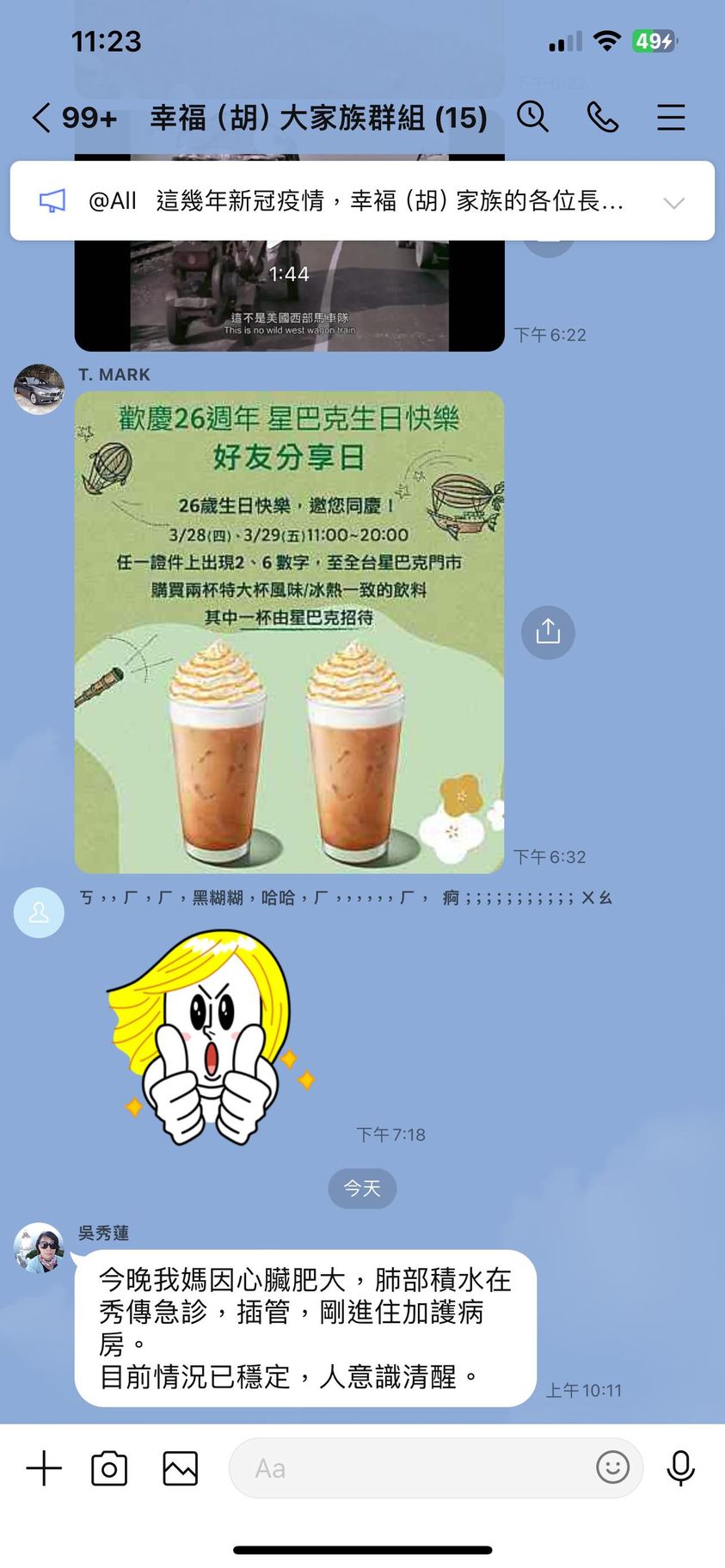Image resolution: width=725 pixels, height=1568 pixels.
Task: Start a group voice call
Action: pyautogui.click(x=602, y=117)
